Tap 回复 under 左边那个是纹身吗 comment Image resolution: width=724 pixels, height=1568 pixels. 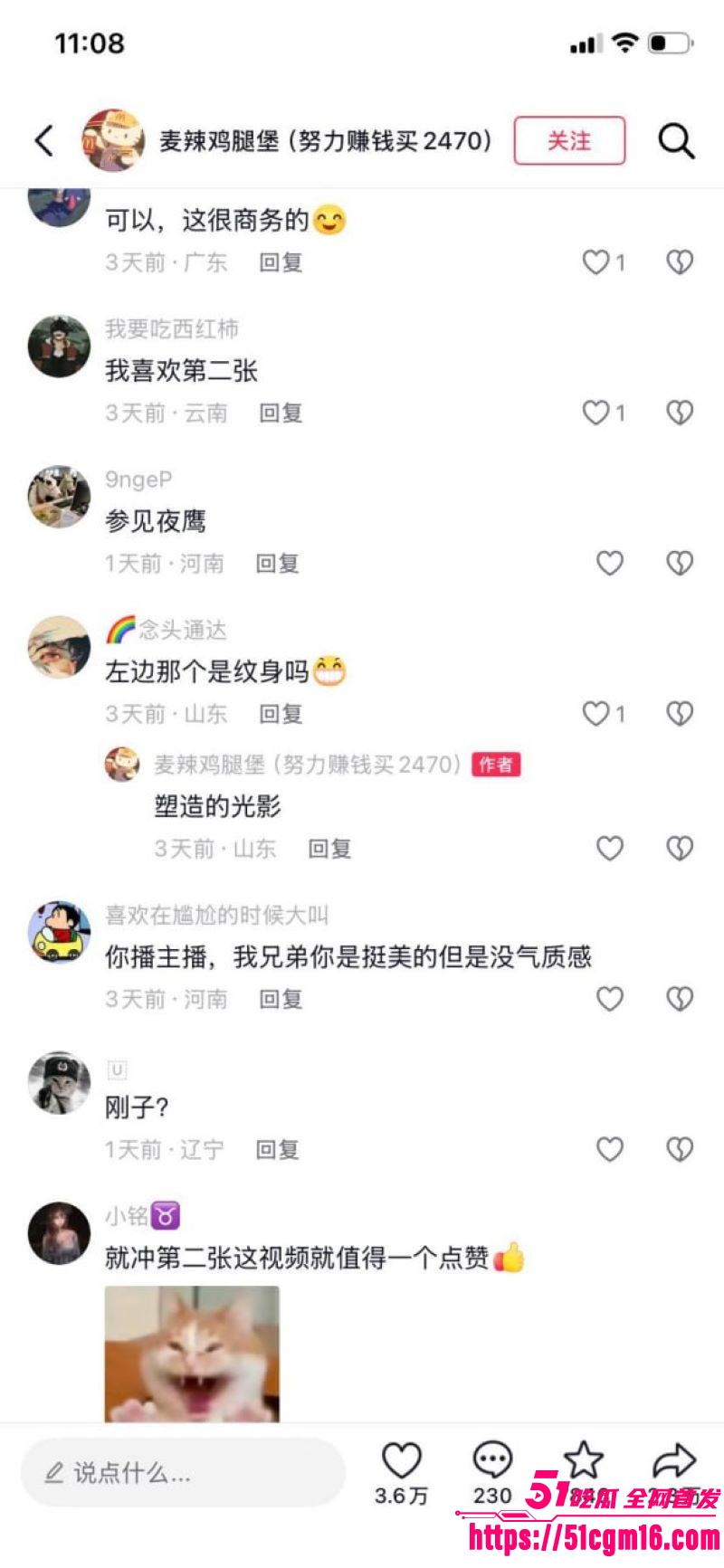(281, 714)
